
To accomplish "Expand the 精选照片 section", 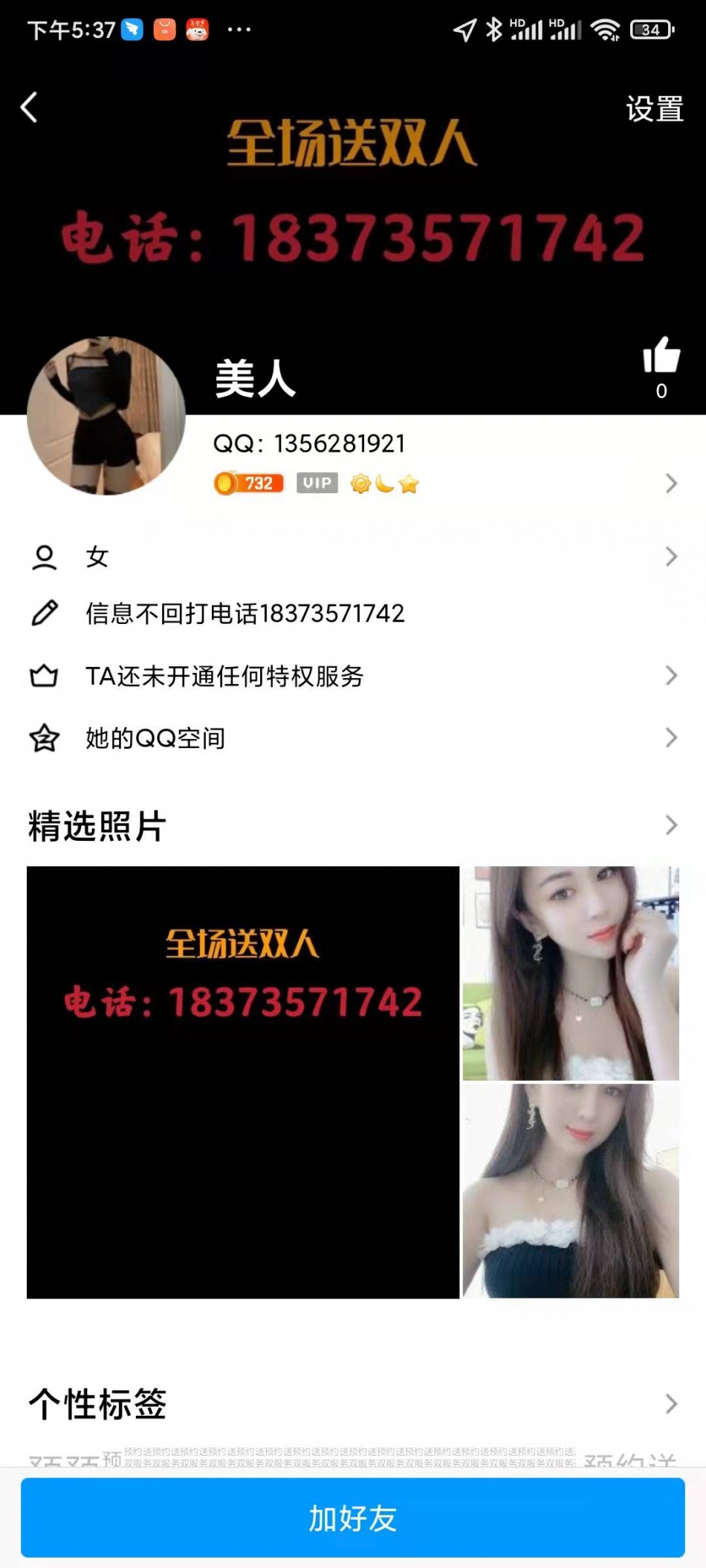I will (x=353, y=826).
